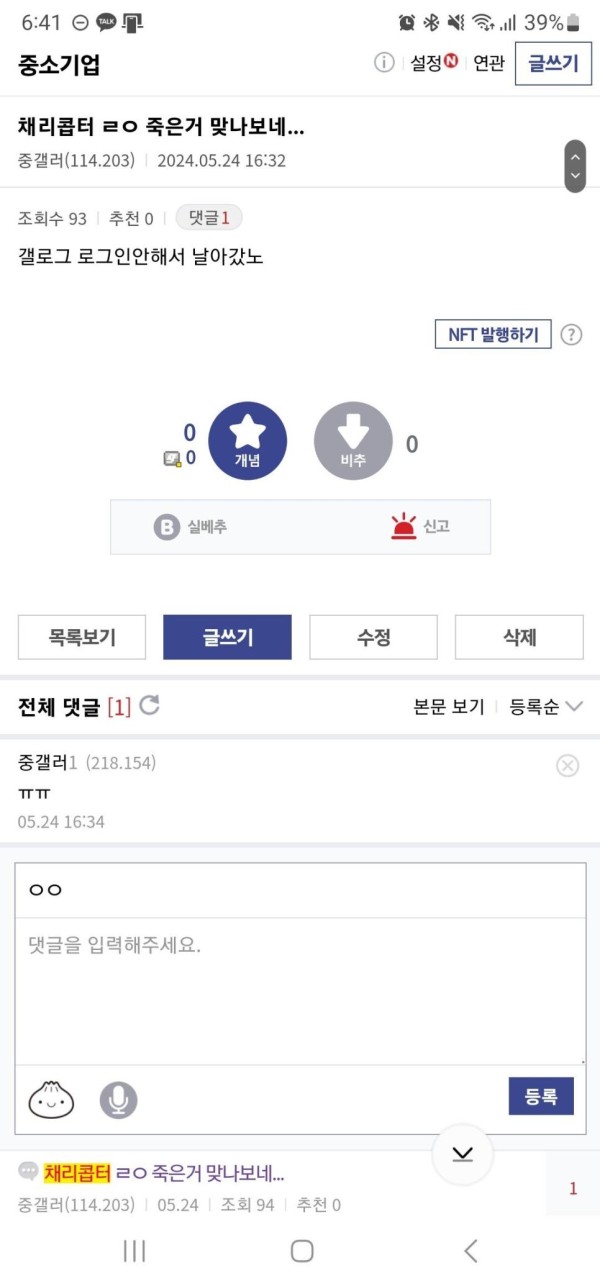Screen dimensions: 600x1286
Task: Open the dccon emoticon picker
Action: (51, 1100)
